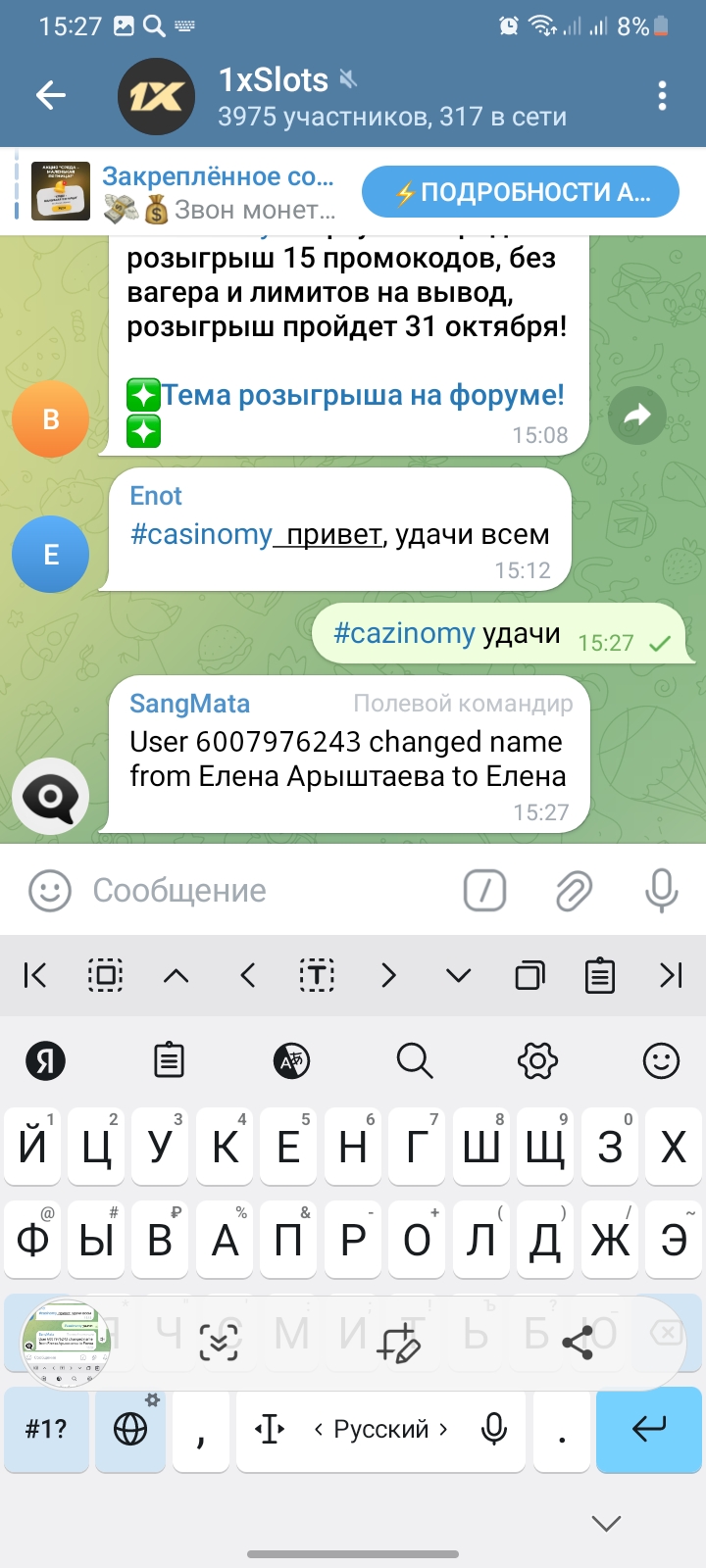Open keyboard settings gear
Screen dimensions: 706x1568
pyautogui.click(x=537, y=1060)
